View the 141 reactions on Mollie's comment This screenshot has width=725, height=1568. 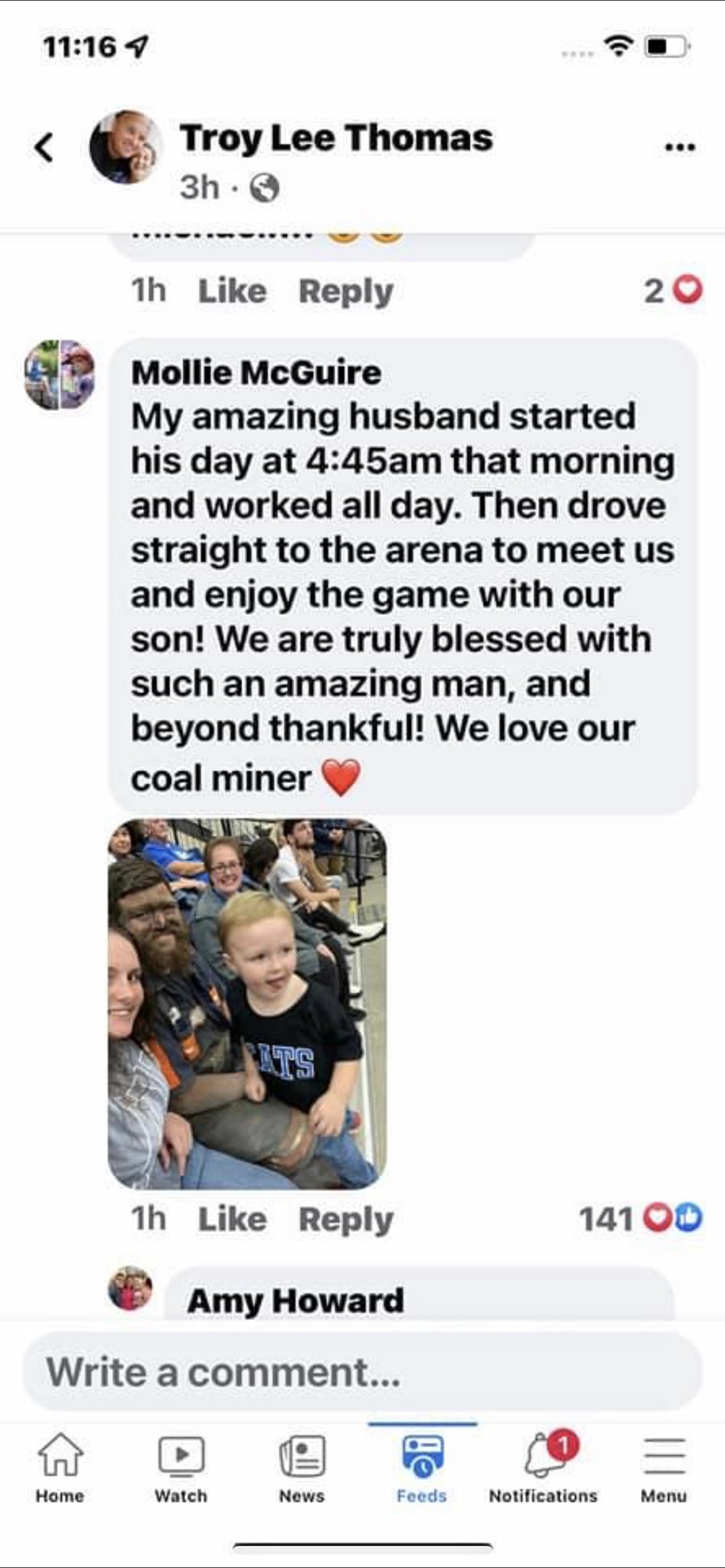(639, 1218)
